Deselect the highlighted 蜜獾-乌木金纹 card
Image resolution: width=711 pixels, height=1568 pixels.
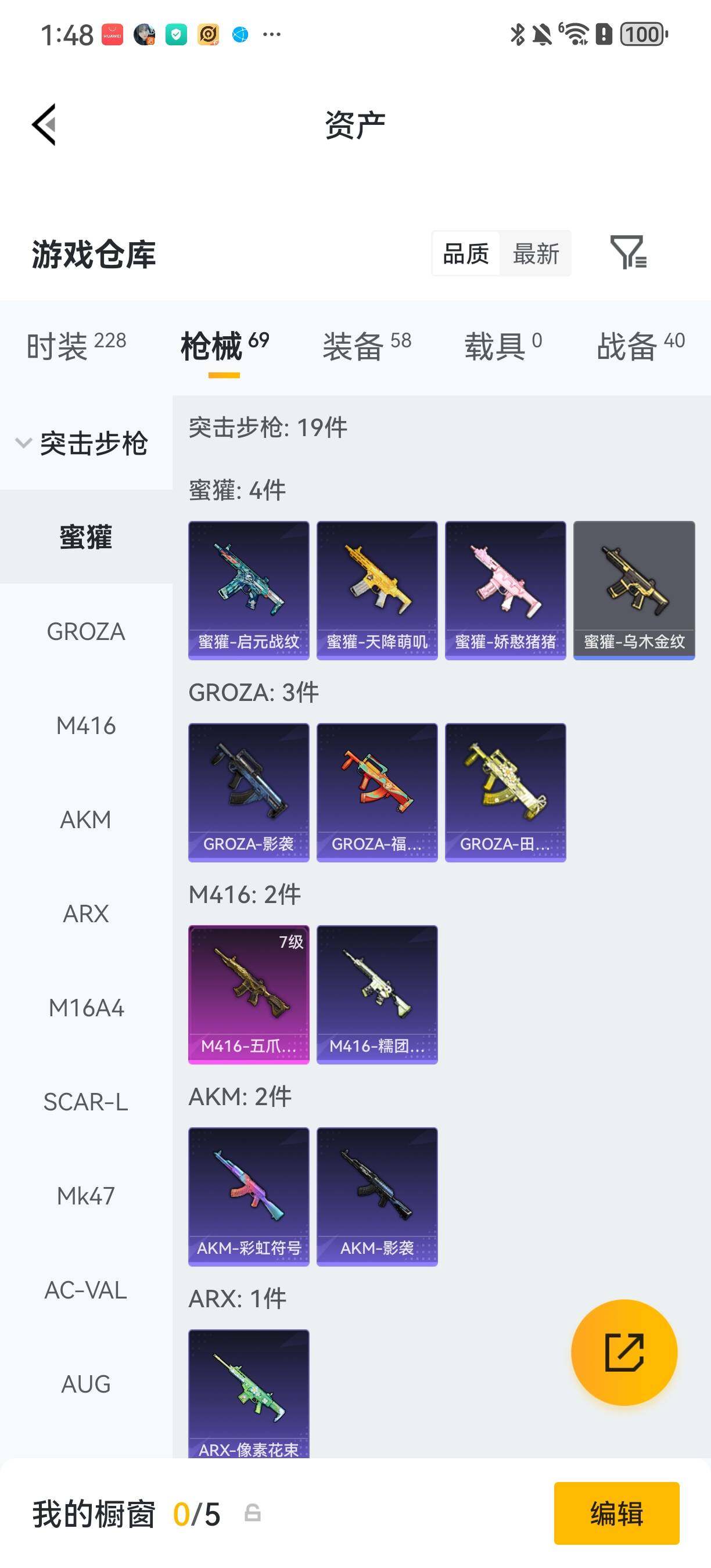coord(633,589)
